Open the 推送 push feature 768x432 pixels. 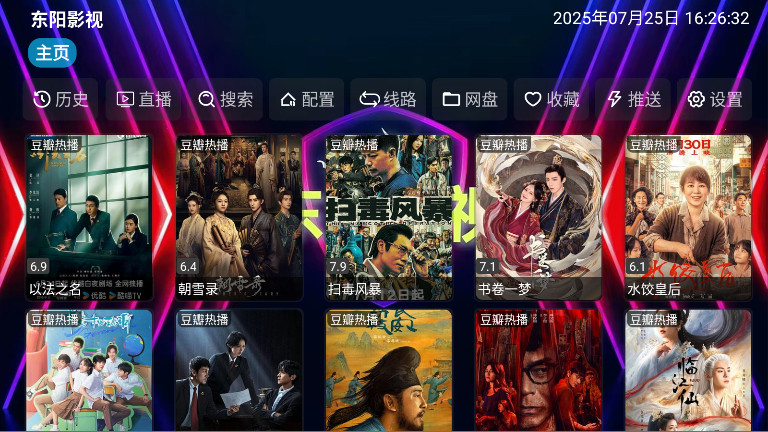coord(633,99)
